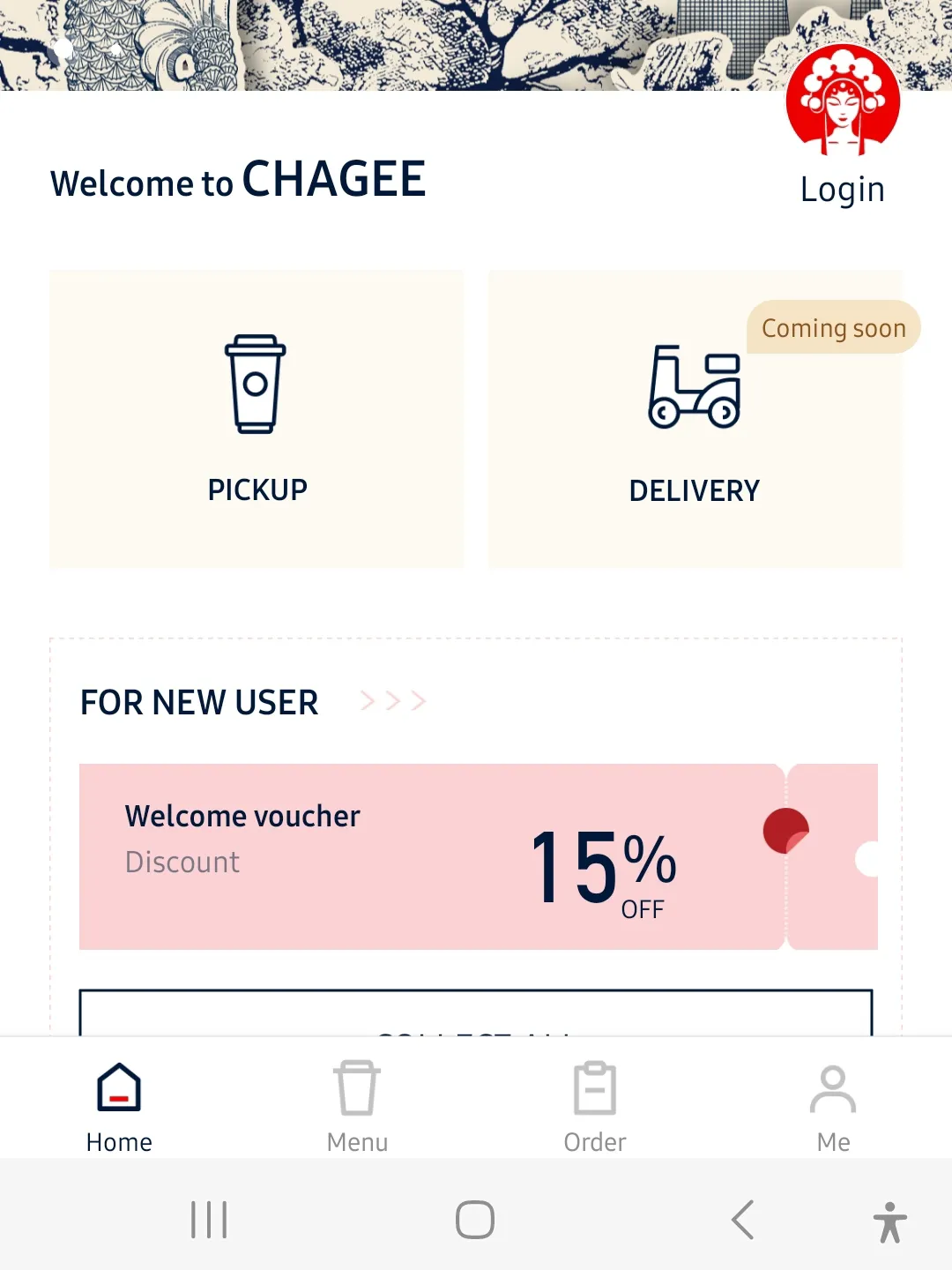Switch to the Menu tab
This screenshot has width=952, height=1270.
coord(357,1106)
